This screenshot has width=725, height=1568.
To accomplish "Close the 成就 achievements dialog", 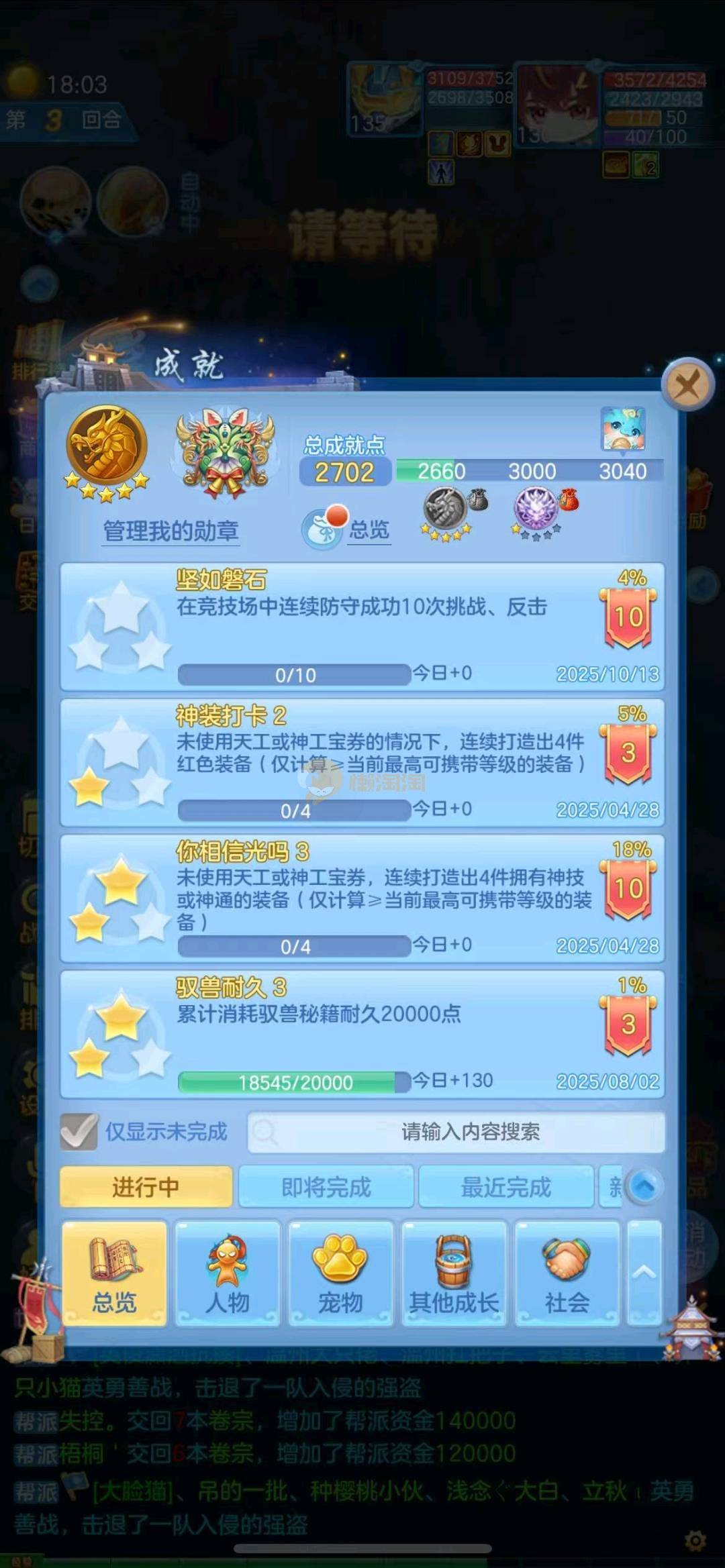I will [x=687, y=385].
